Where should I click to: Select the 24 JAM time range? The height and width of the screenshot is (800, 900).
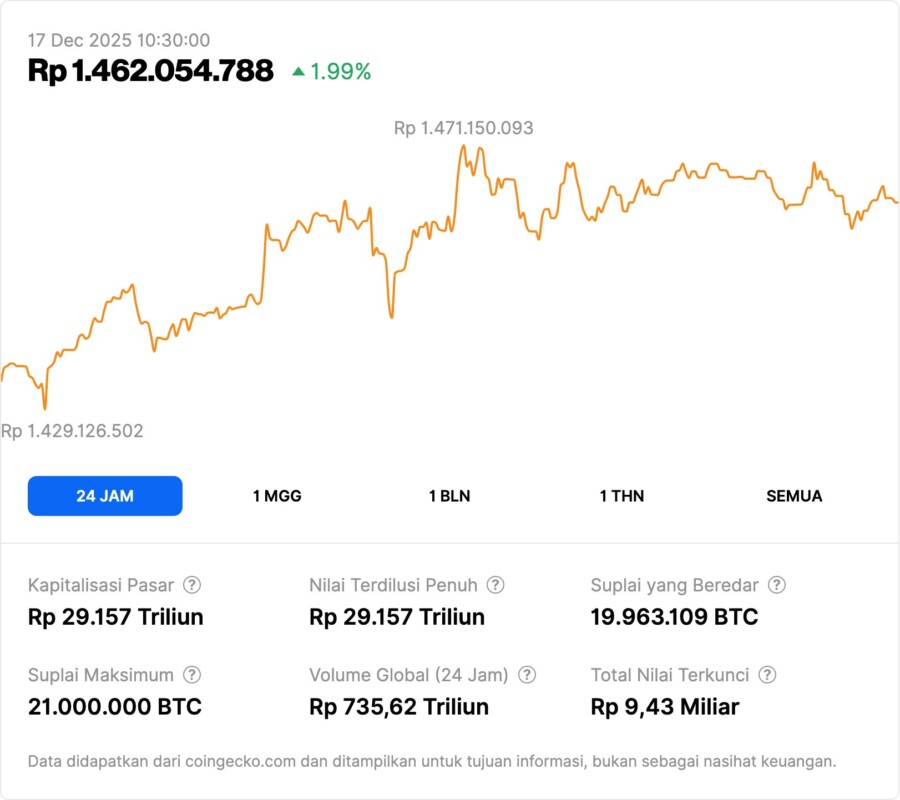pos(105,496)
